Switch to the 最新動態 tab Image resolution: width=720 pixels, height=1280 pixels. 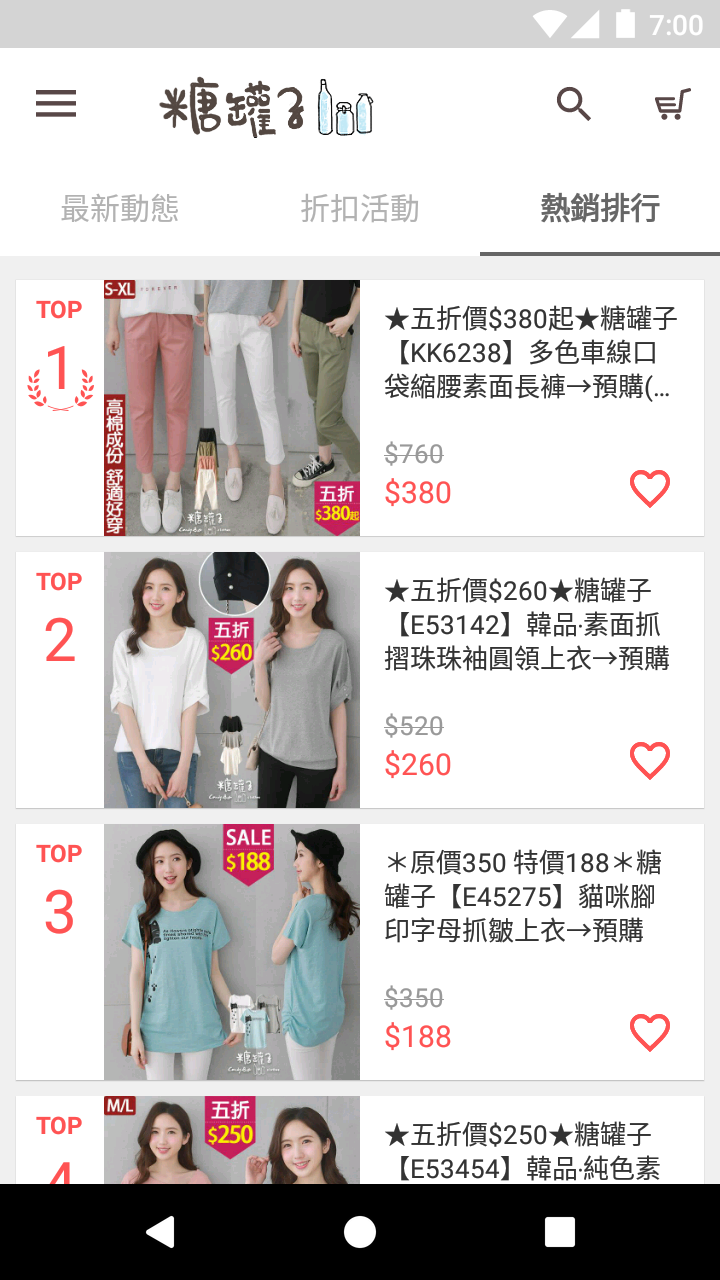120,209
